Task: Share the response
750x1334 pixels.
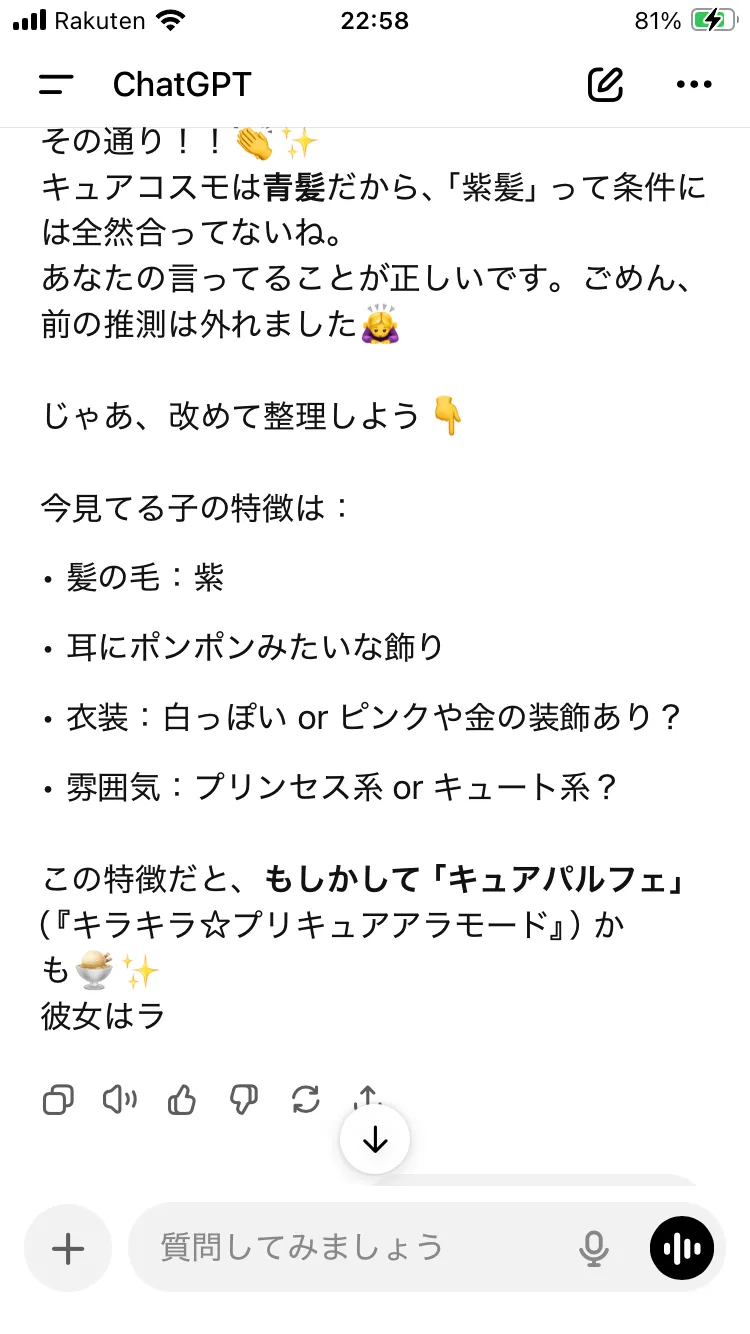Action: 367,1095
